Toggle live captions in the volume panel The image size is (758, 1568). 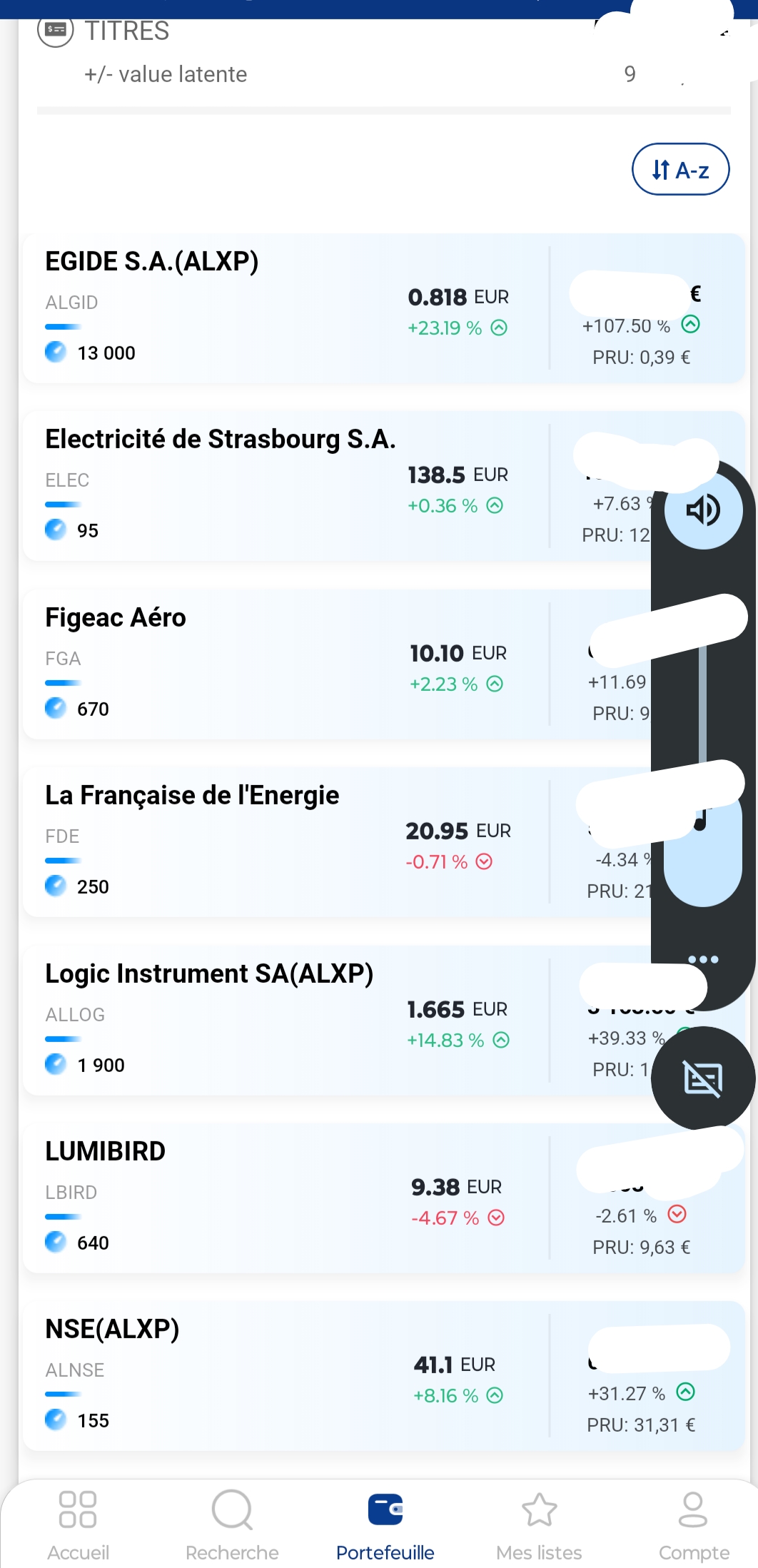click(703, 1078)
